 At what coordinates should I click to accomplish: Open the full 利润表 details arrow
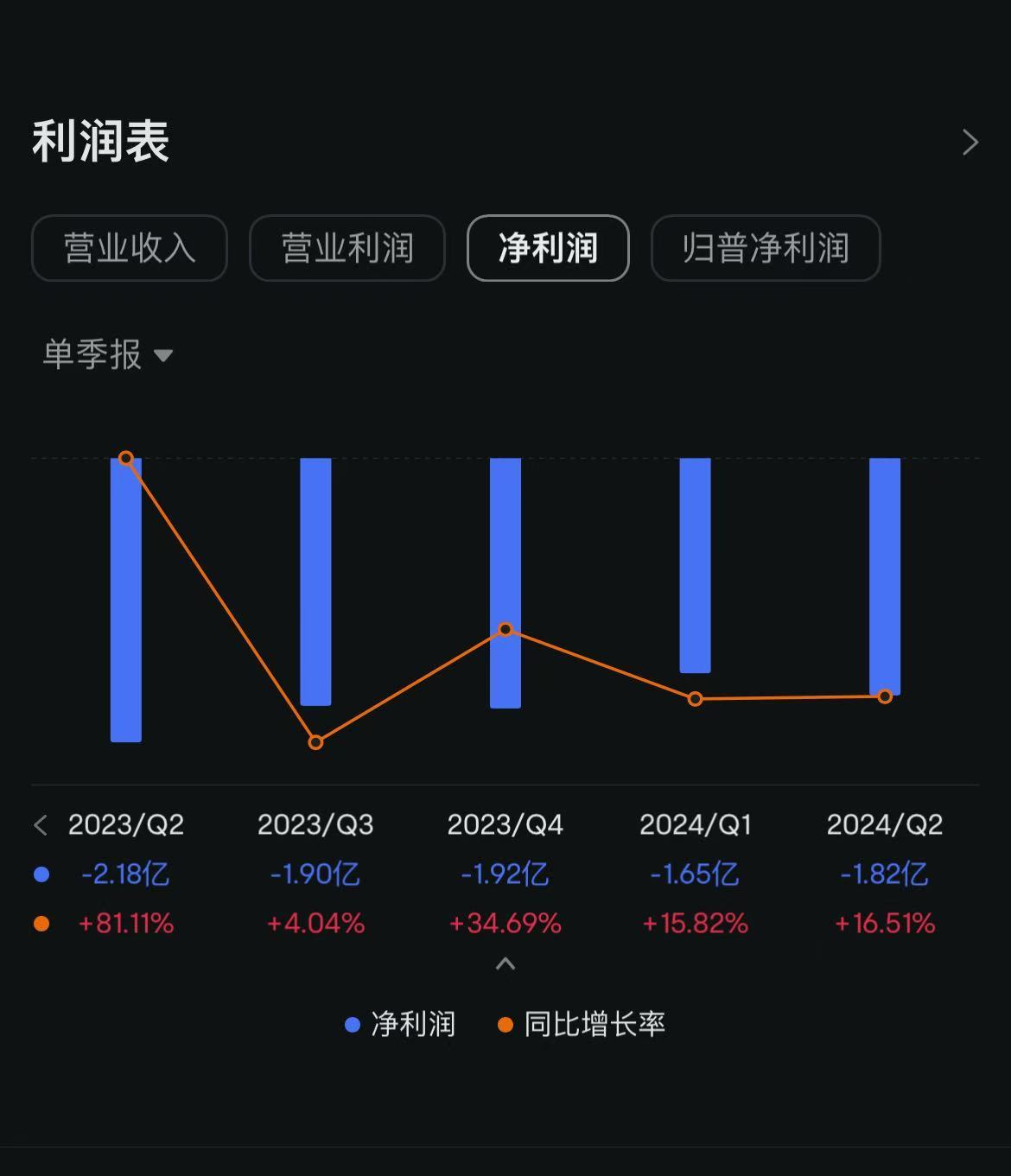pyautogui.click(x=970, y=143)
